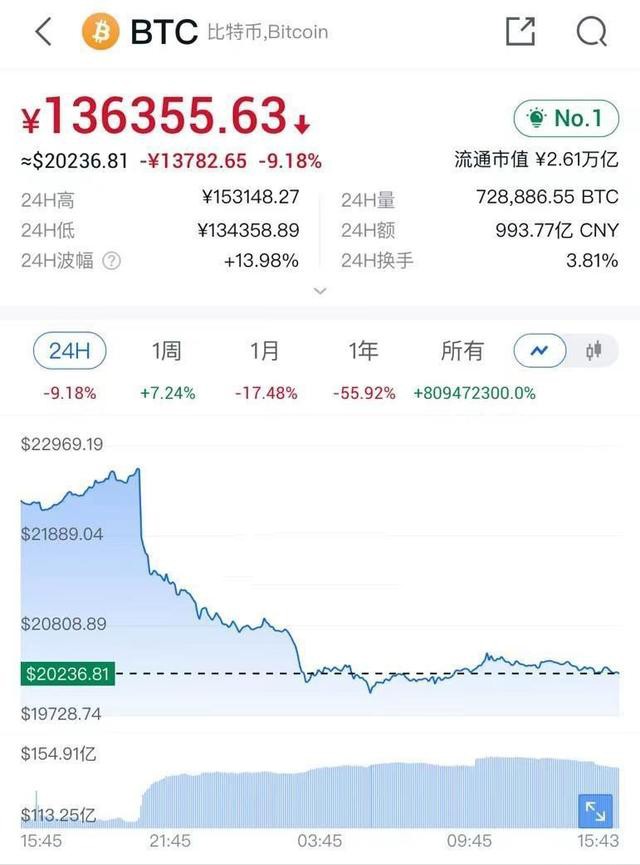
Task: Show the 所有 full history range
Action: click(462, 351)
